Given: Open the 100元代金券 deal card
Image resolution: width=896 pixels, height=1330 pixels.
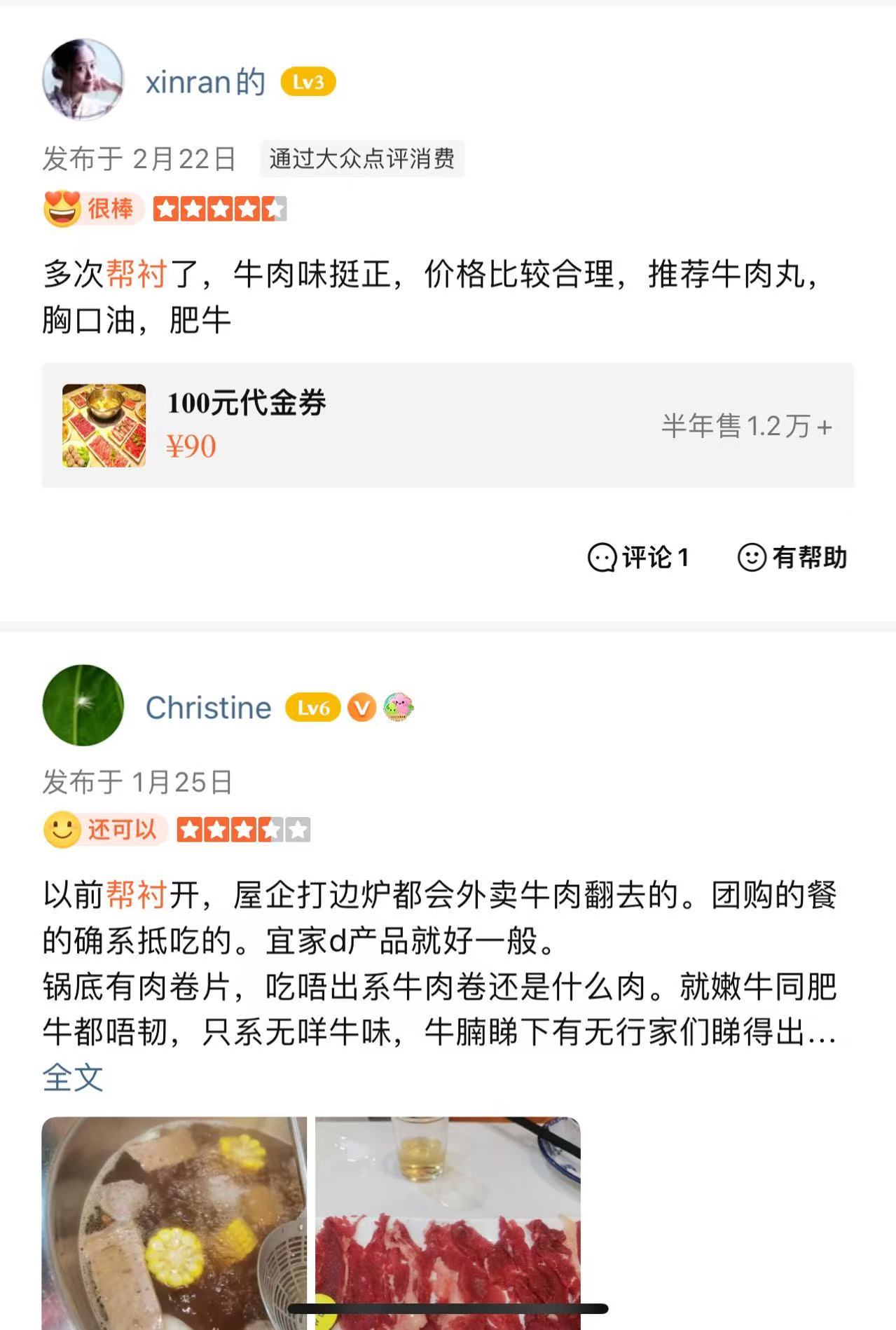Looking at the screenshot, I should click(448, 424).
